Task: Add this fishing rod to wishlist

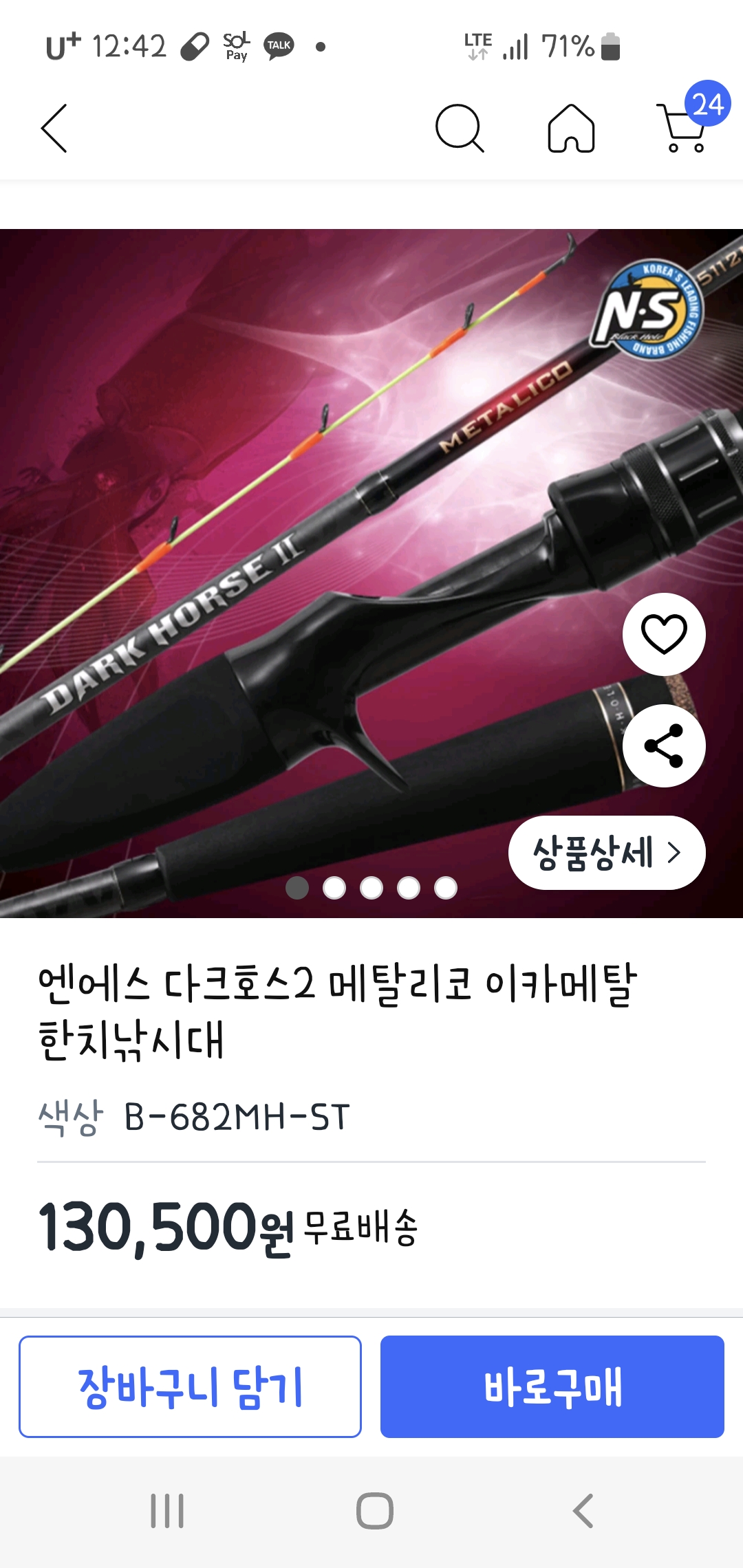Action: 664,634
